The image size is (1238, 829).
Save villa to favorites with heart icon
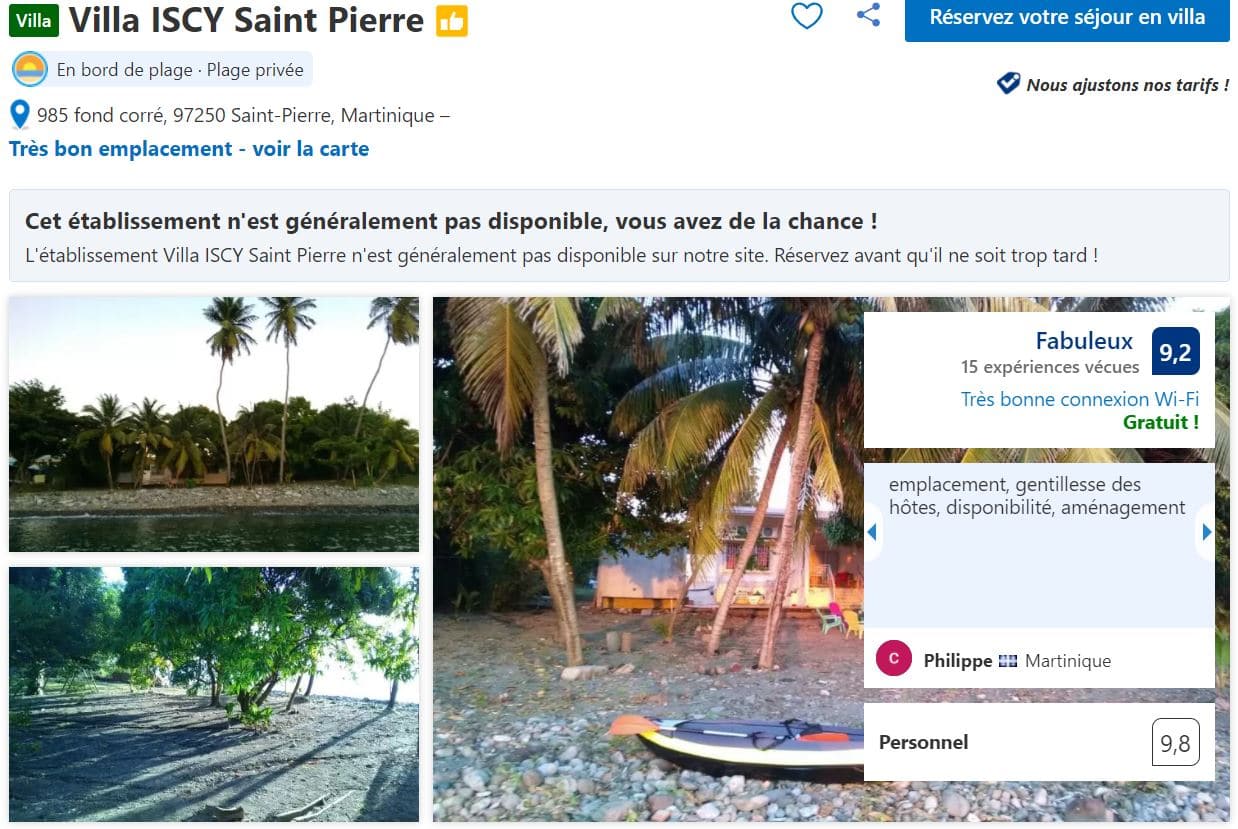click(x=806, y=16)
